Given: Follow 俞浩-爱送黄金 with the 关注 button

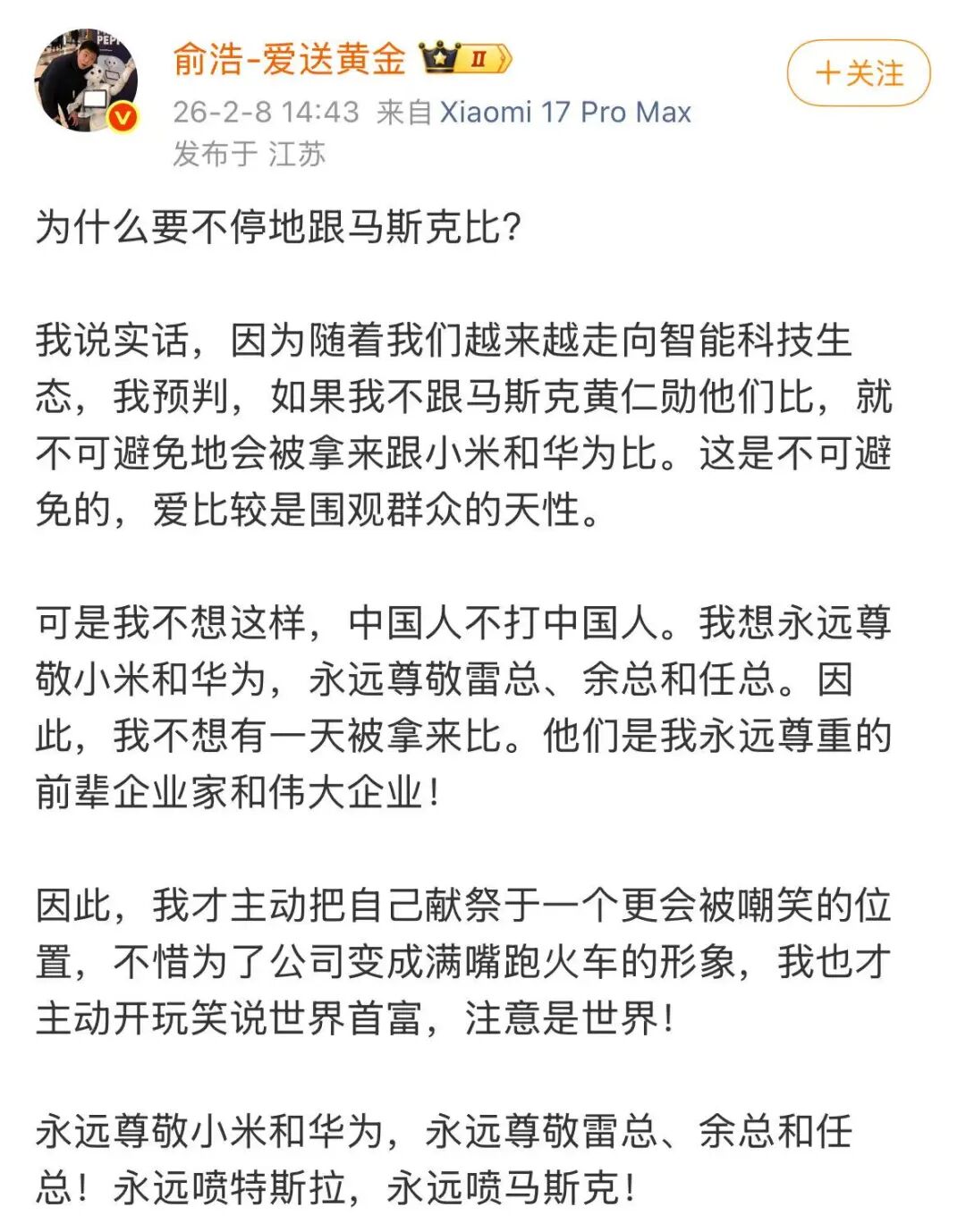Looking at the screenshot, I should coord(858,73).
